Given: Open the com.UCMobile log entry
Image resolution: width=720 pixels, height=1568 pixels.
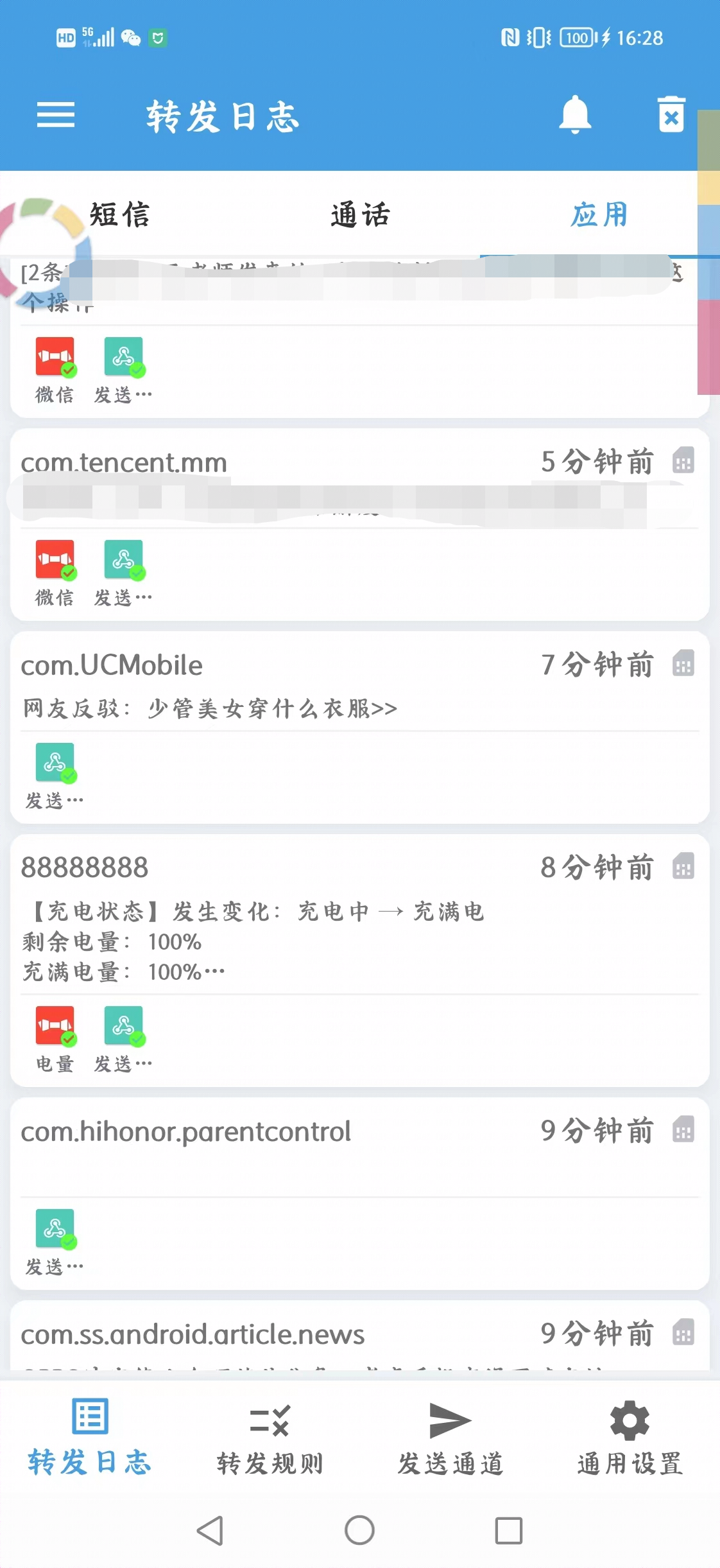Looking at the screenshot, I should coord(360,727).
